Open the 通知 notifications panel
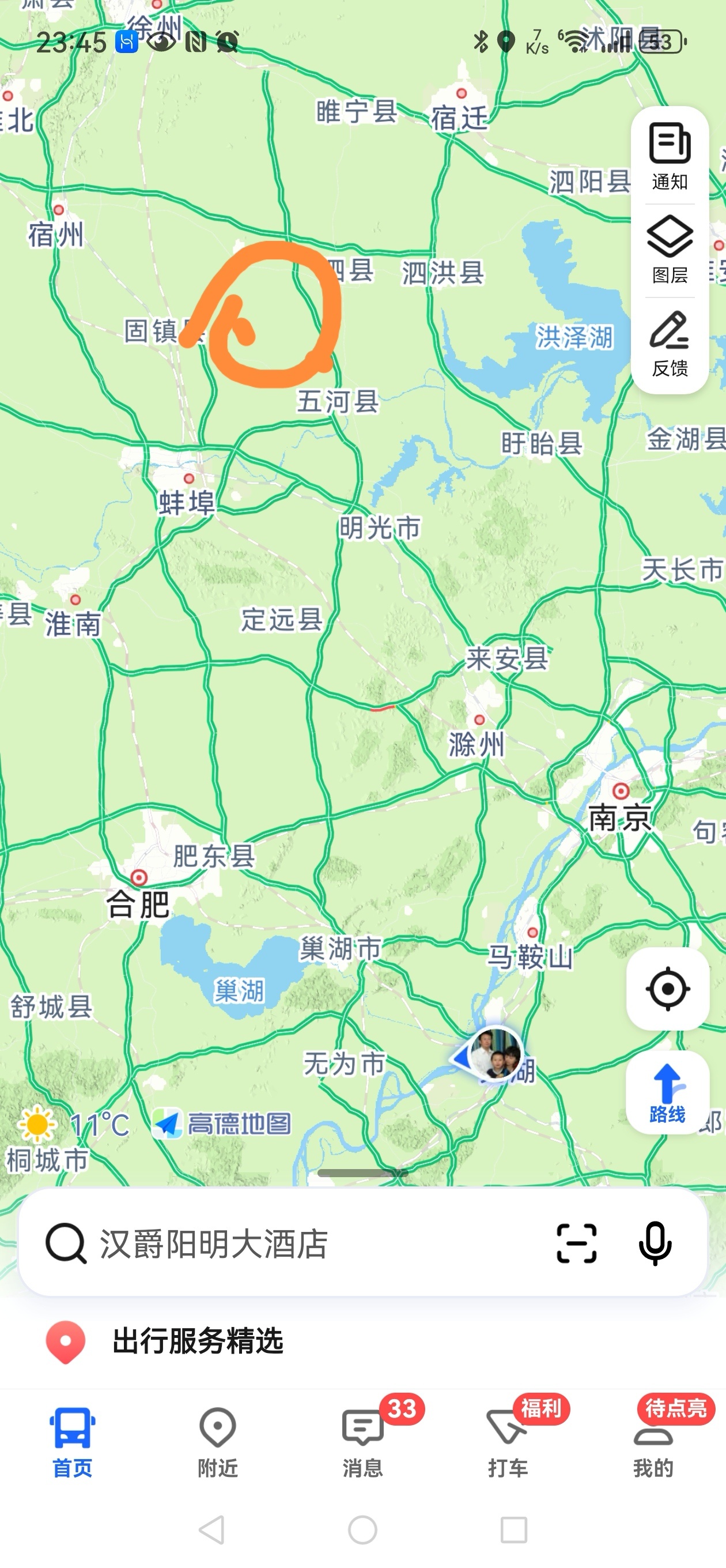 pos(670,156)
